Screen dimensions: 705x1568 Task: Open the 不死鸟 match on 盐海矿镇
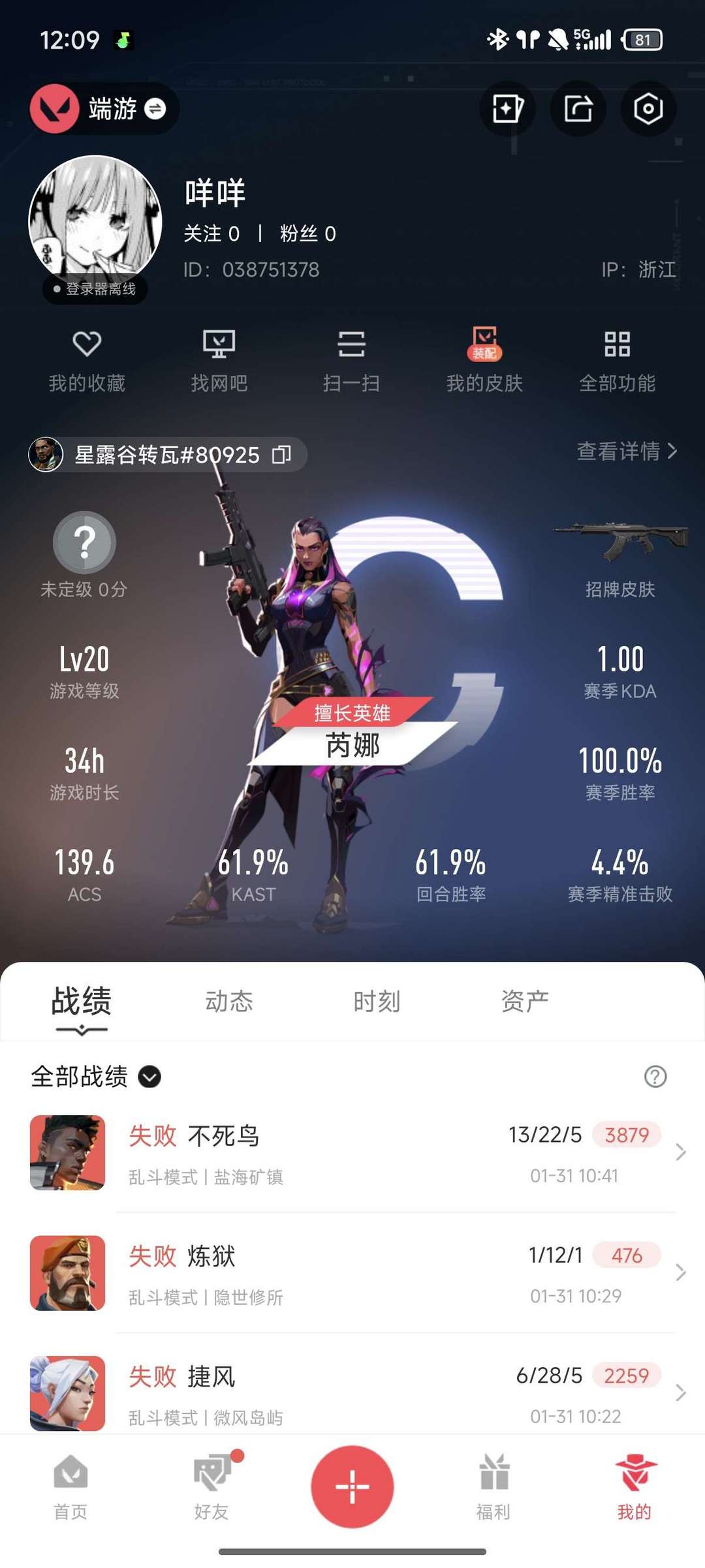click(352, 1152)
